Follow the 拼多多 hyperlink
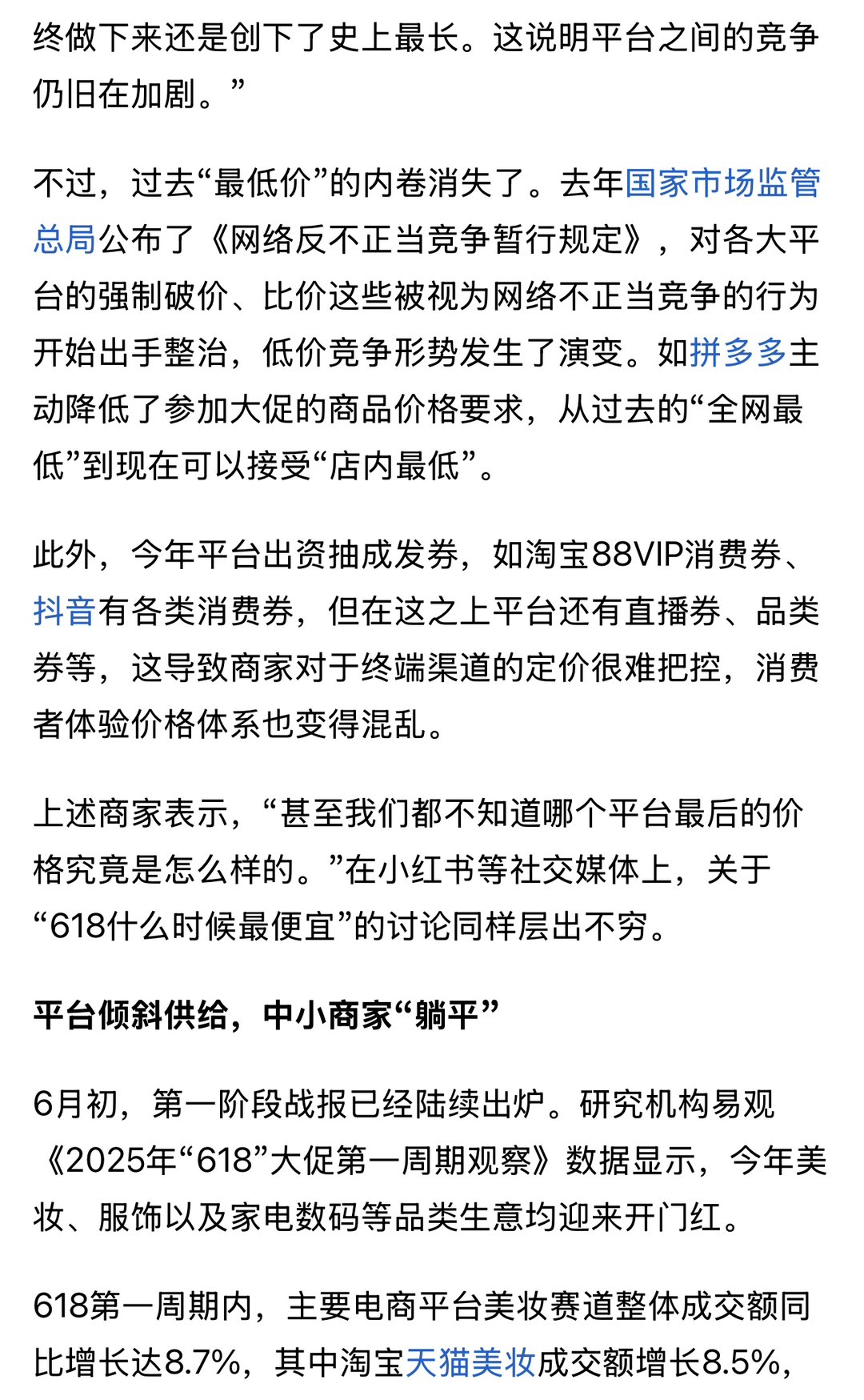The image size is (864, 1400). click(738, 352)
